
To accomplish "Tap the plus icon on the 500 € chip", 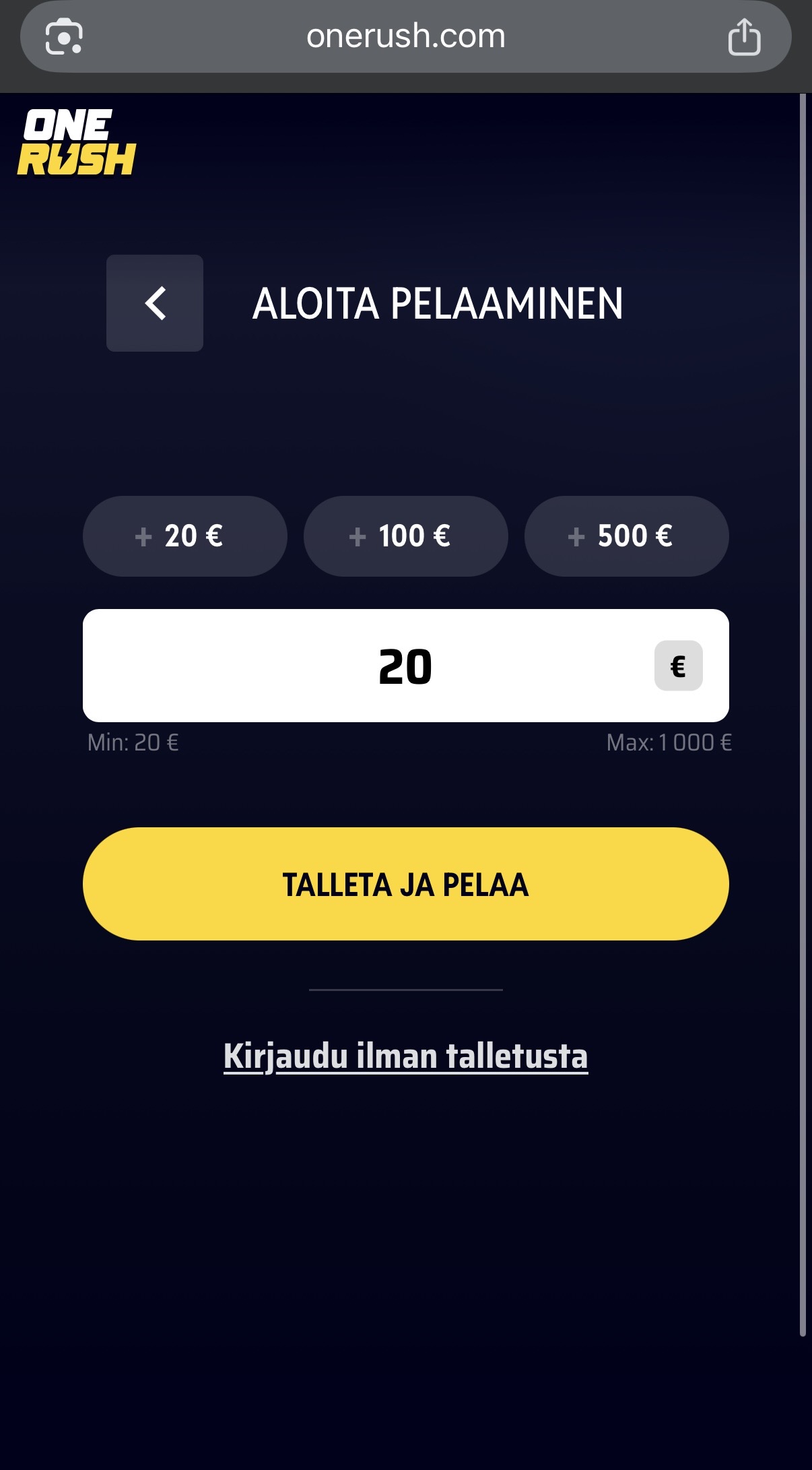I will (x=576, y=536).
